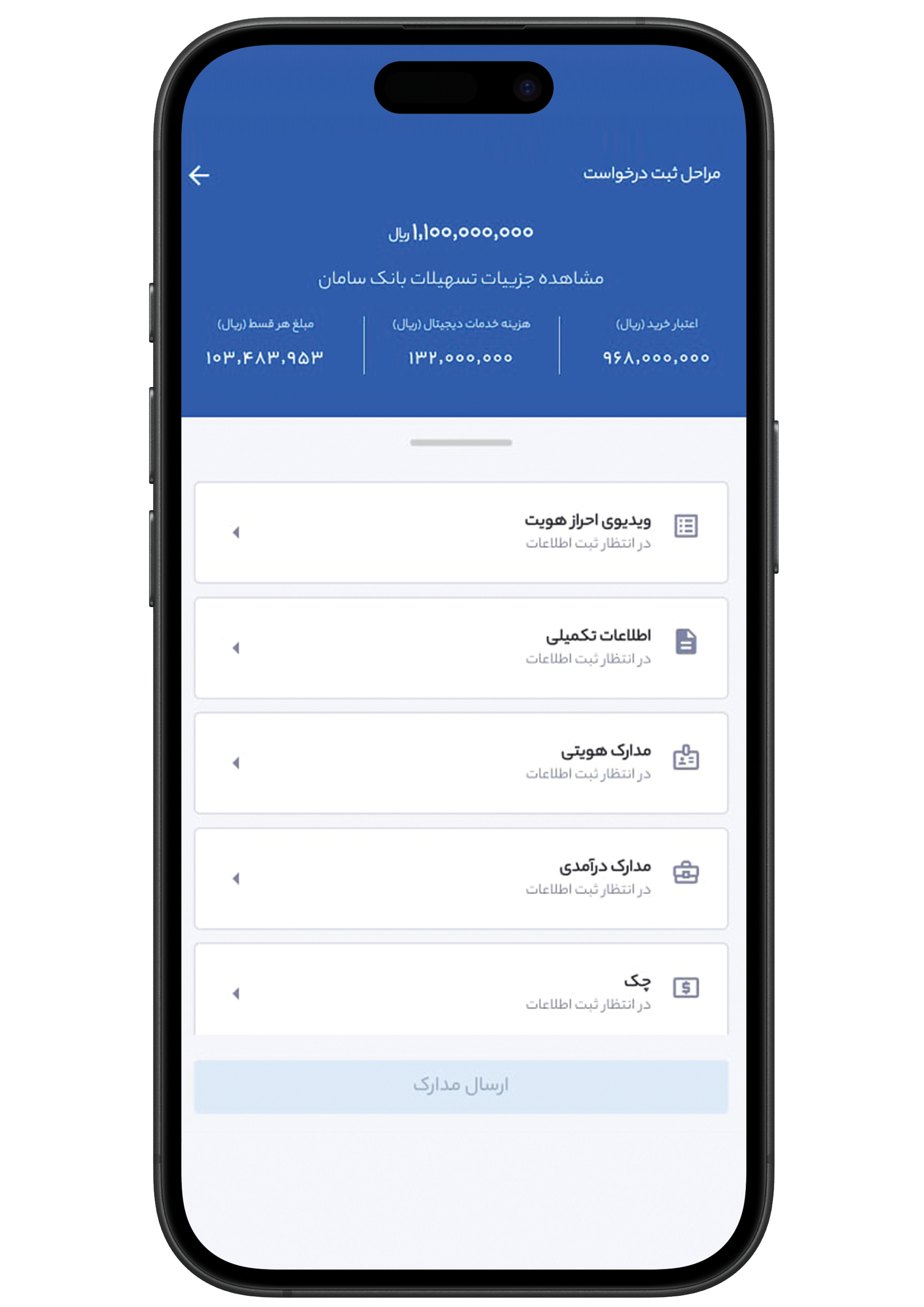
Task: Tap the back arrow in the header
Action: click(199, 175)
